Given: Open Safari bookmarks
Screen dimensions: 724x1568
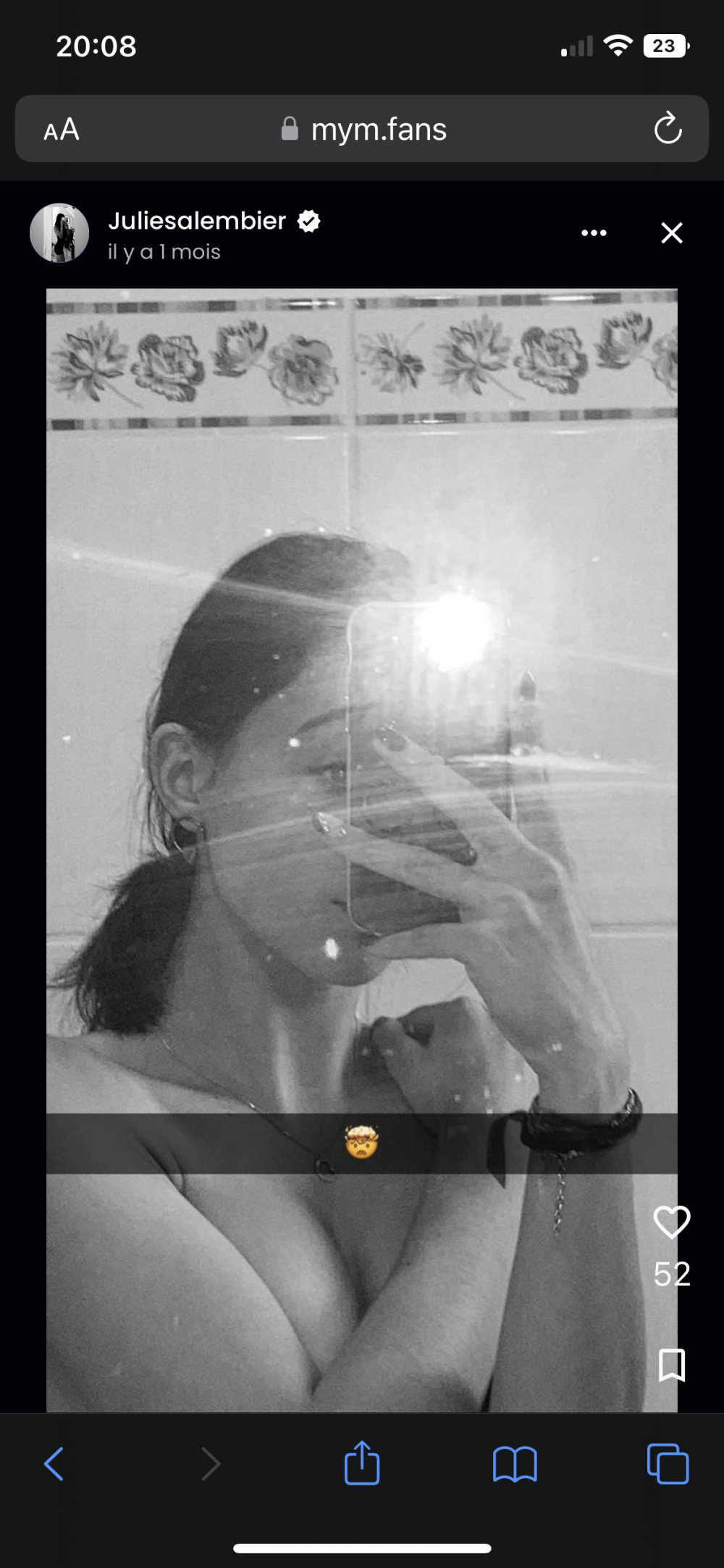Looking at the screenshot, I should pos(515,1464).
